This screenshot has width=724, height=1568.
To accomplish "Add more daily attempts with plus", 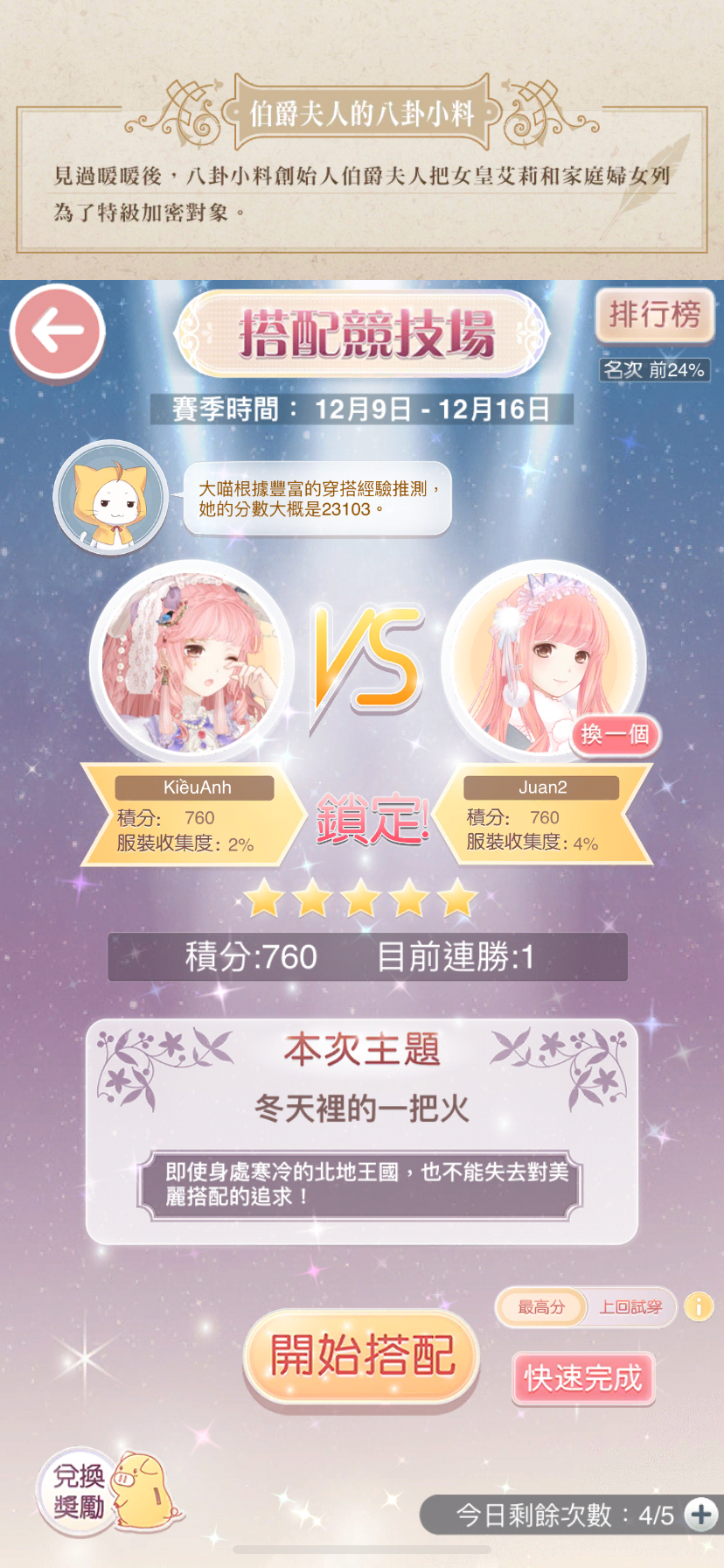I will pyautogui.click(x=701, y=1515).
